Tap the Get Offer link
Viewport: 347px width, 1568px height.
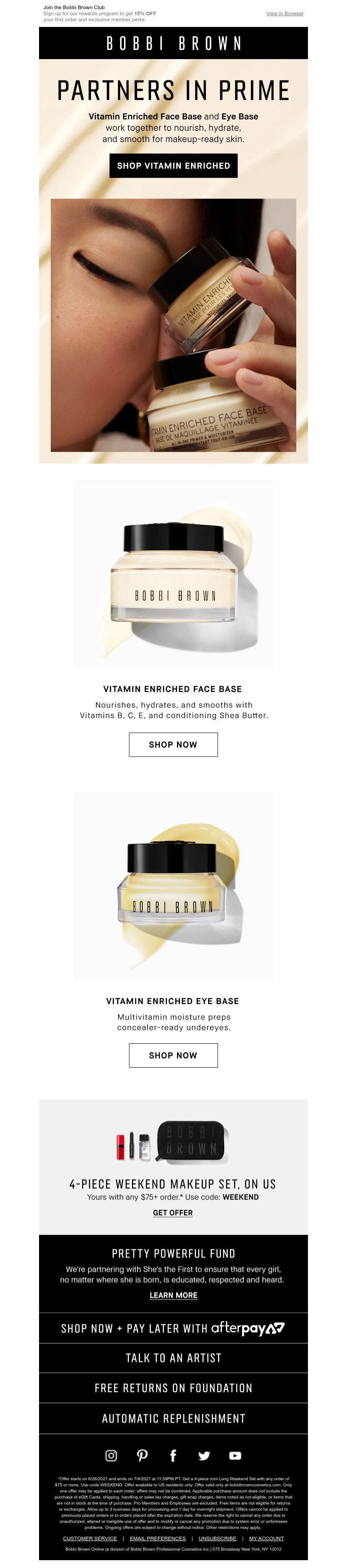pyautogui.click(x=173, y=1213)
